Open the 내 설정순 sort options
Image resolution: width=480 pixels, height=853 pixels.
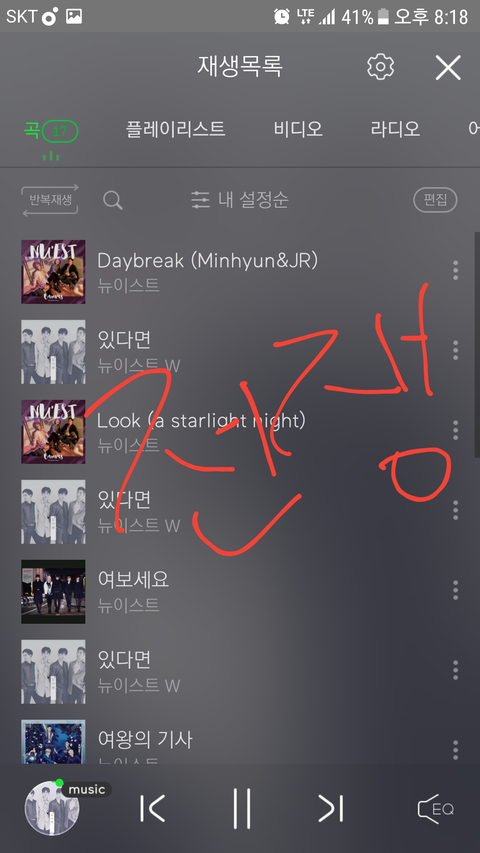(x=239, y=200)
